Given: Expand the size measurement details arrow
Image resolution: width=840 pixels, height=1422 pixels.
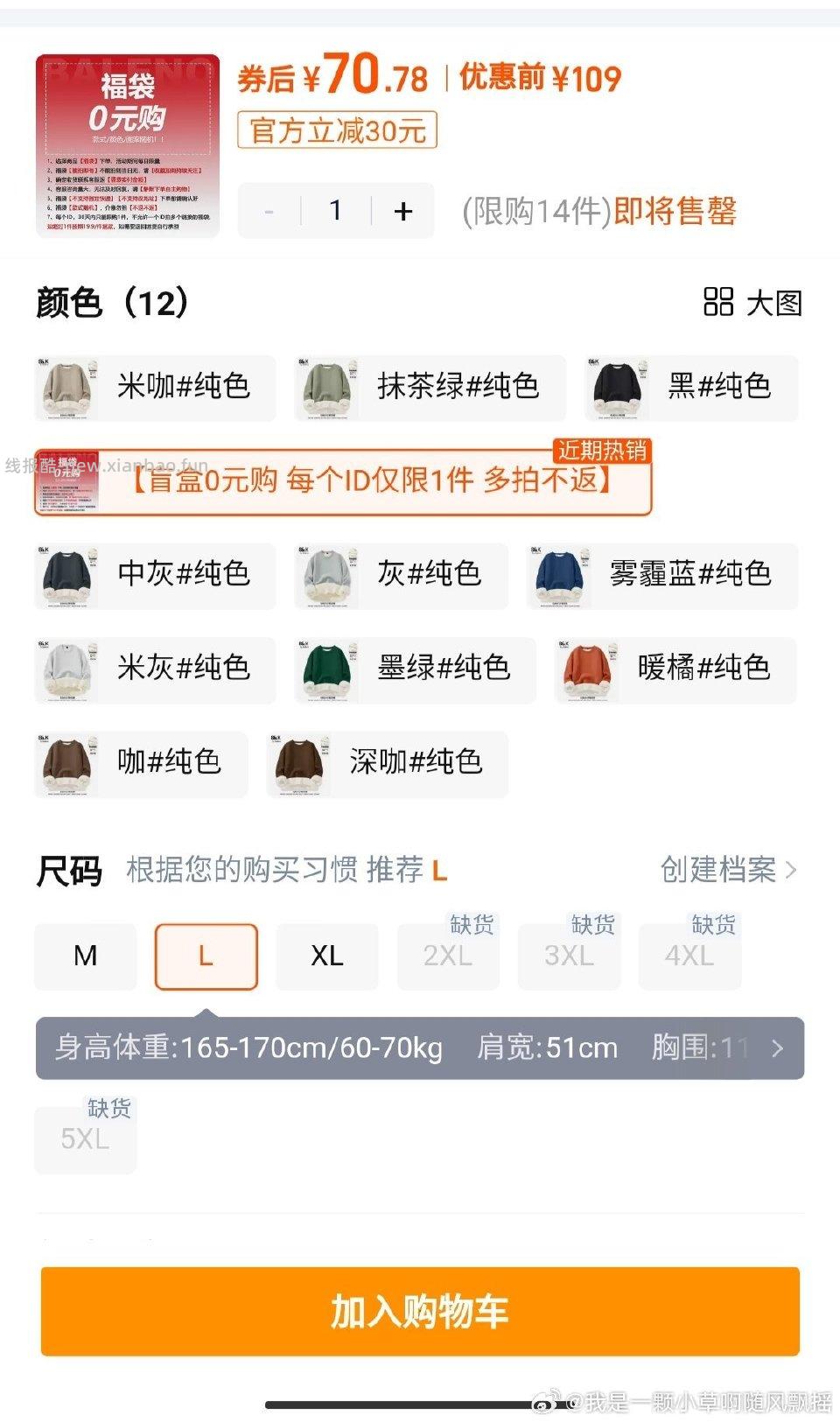Looking at the screenshot, I should point(777,1048).
